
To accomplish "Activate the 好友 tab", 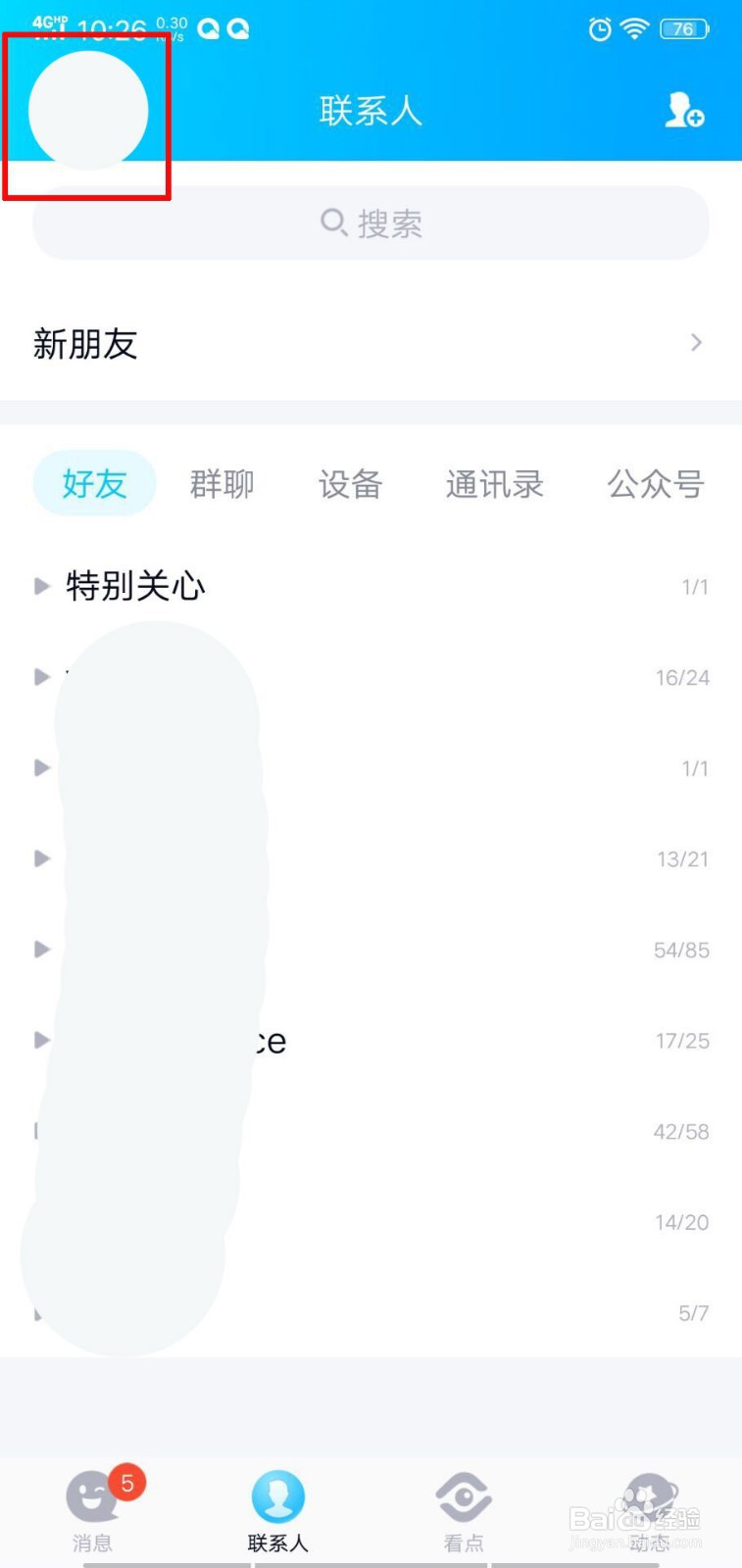I will [94, 483].
